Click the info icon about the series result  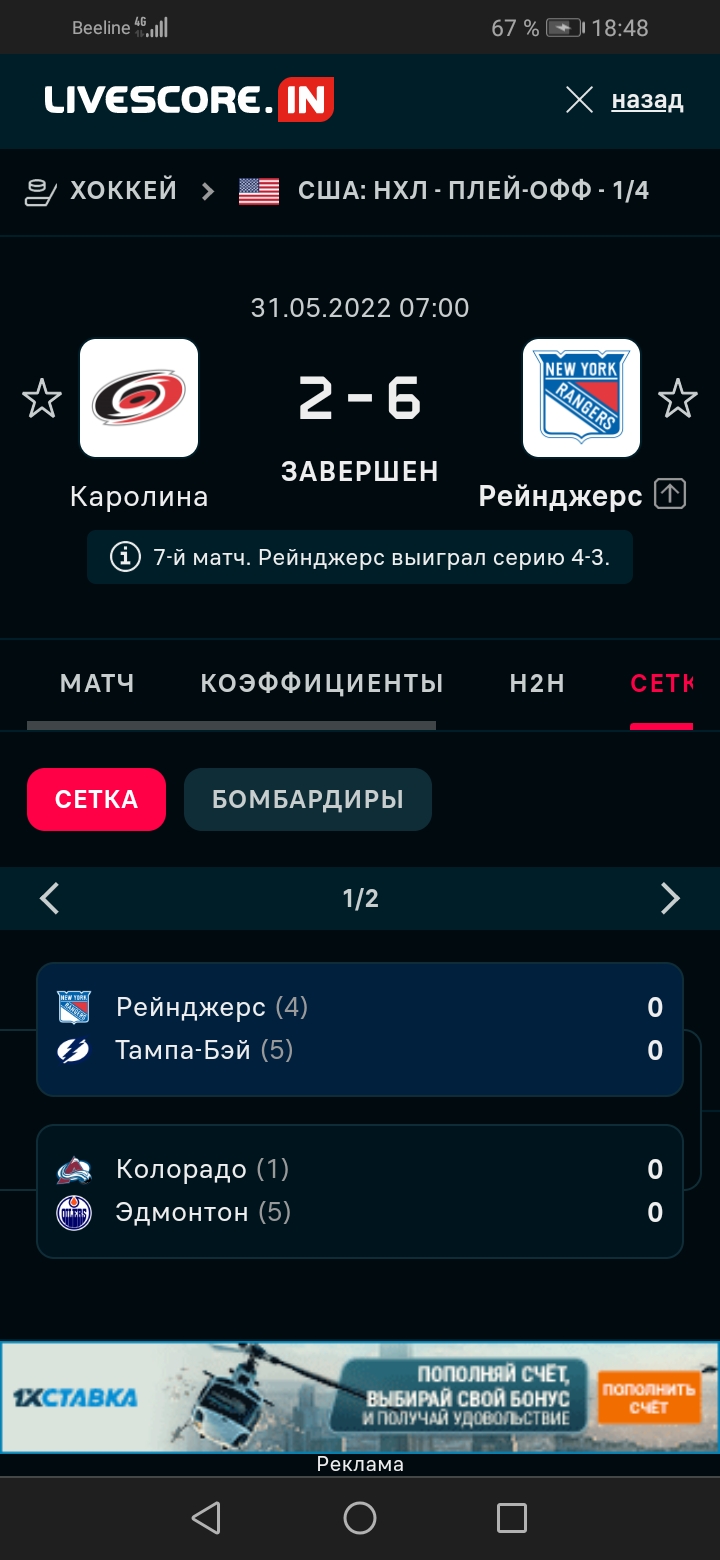(x=125, y=557)
